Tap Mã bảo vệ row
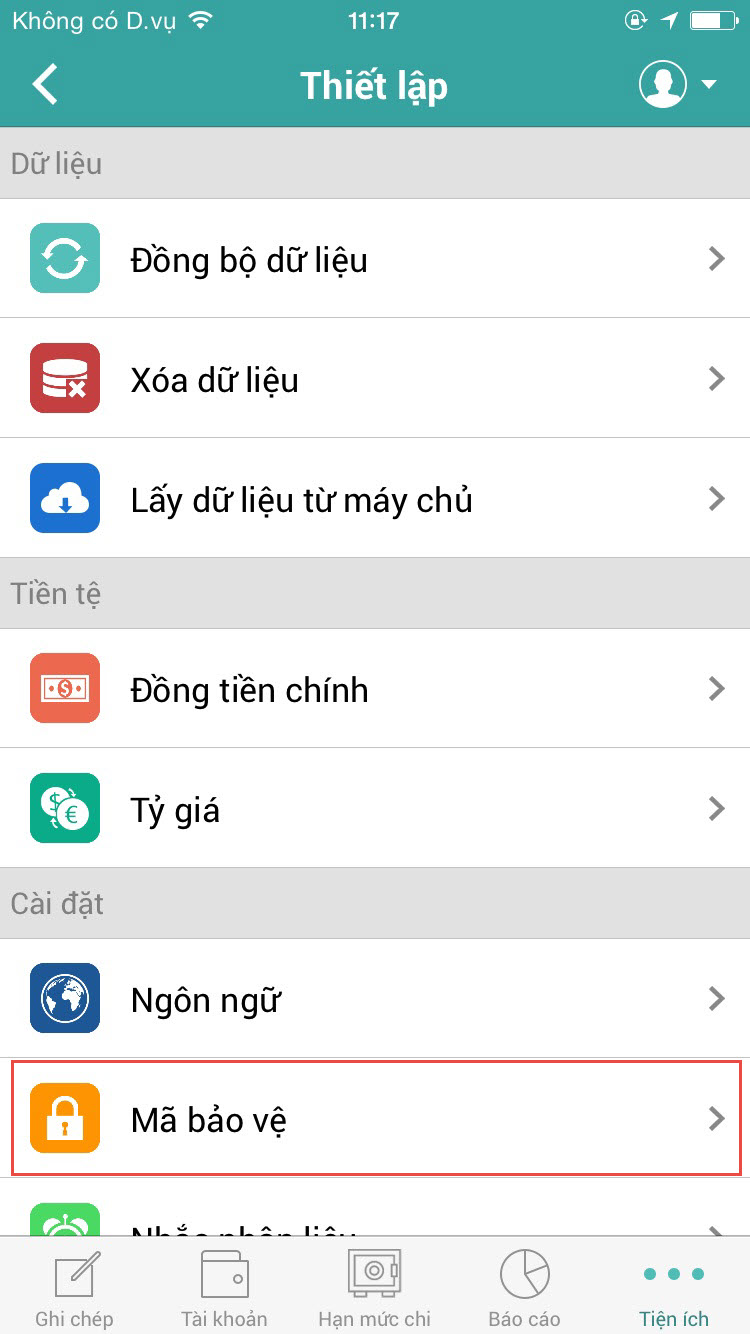Viewport: 750px width, 1334px height. tap(375, 1118)
